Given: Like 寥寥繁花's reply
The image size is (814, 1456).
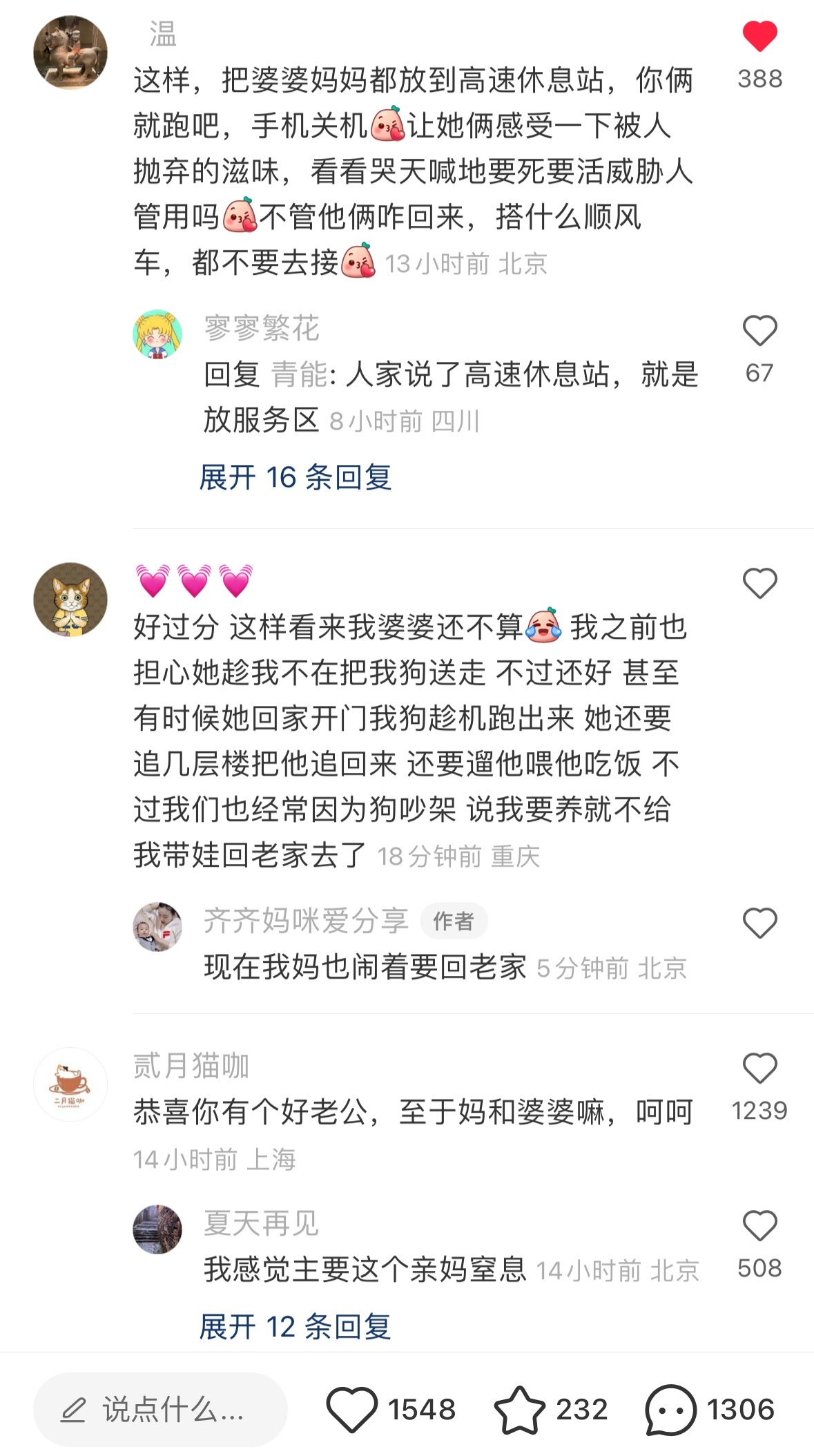Looking at the screenshot, I should tap(759, 331).
